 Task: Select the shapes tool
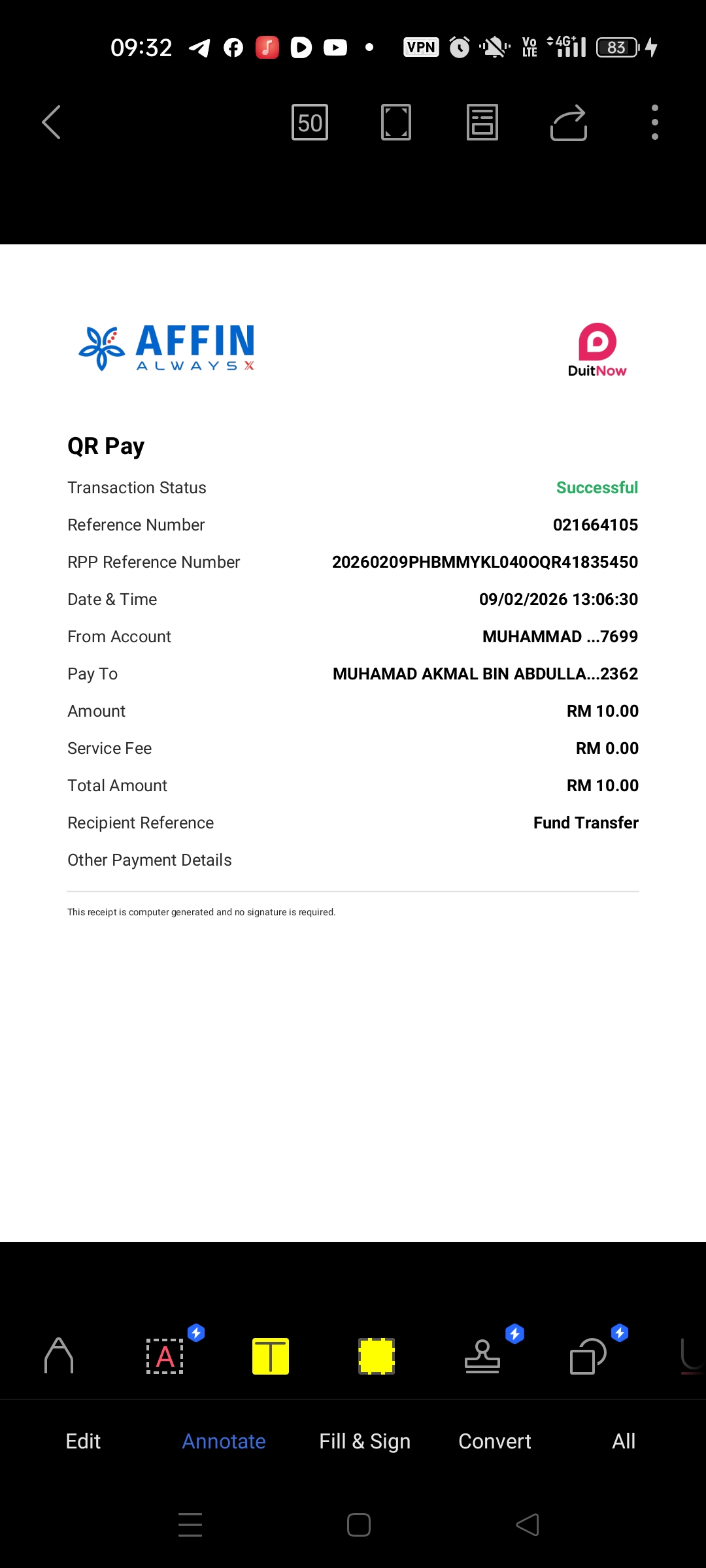pos(588,1356)
